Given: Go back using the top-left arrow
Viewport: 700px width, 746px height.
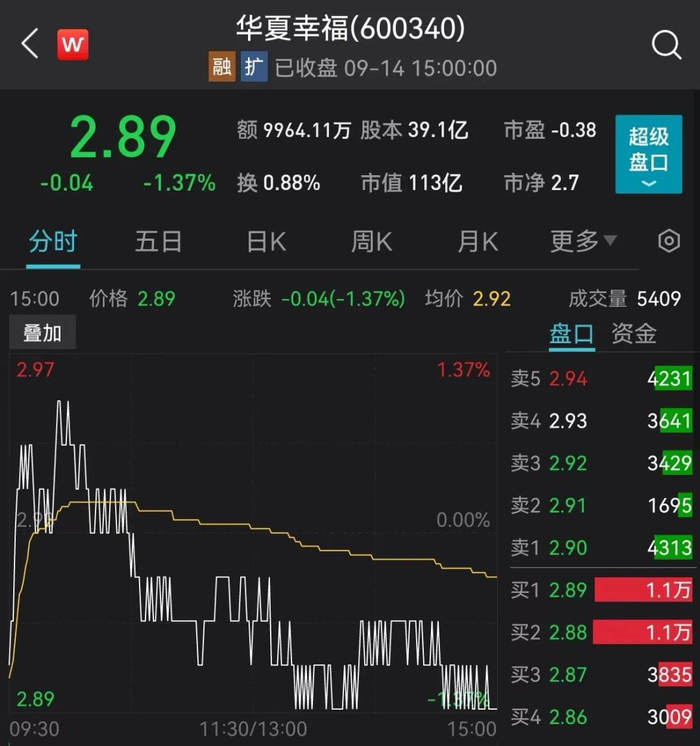Looking at the screenshot, I should (30, 44).
